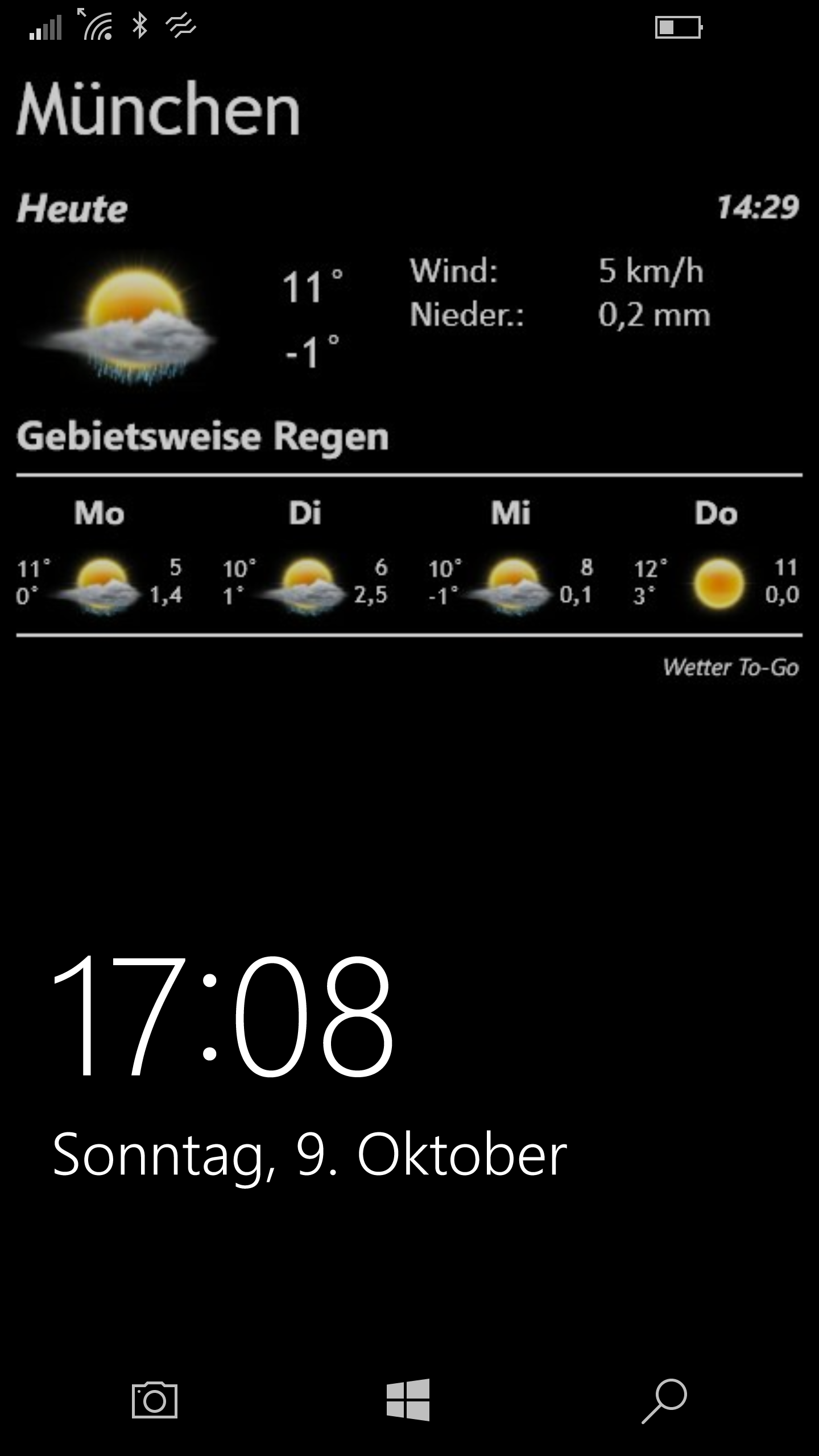Open the search magnifier button
This screenshot has height=1456, width=819.
tap(664, 1401)
